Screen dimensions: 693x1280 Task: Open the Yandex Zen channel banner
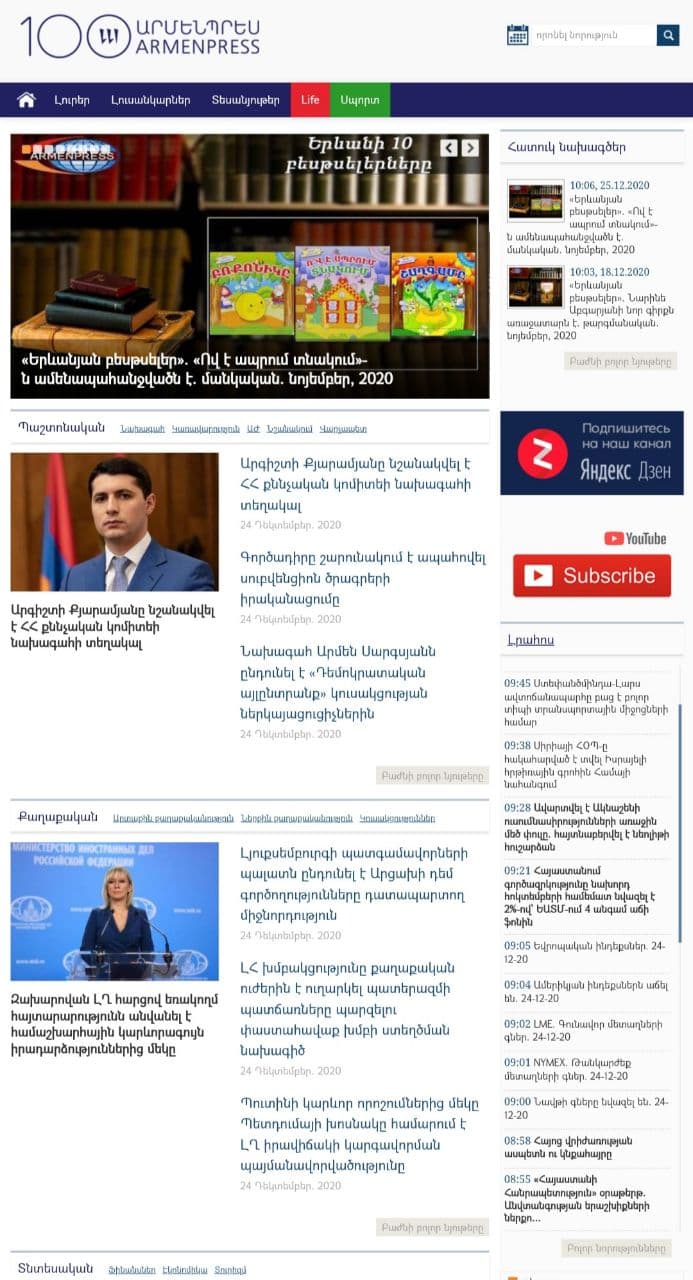click(x=592, y=453)
